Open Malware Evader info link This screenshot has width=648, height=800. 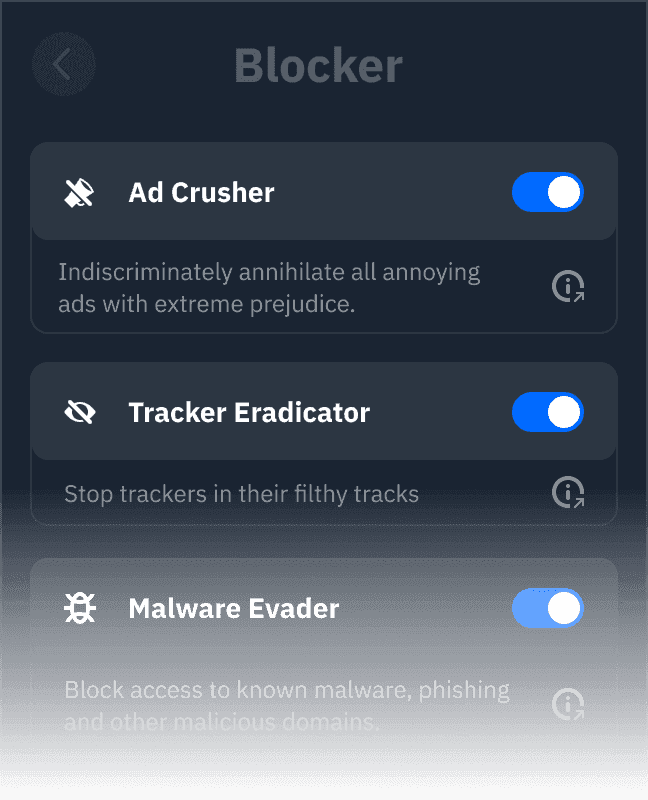coord(568,705)
